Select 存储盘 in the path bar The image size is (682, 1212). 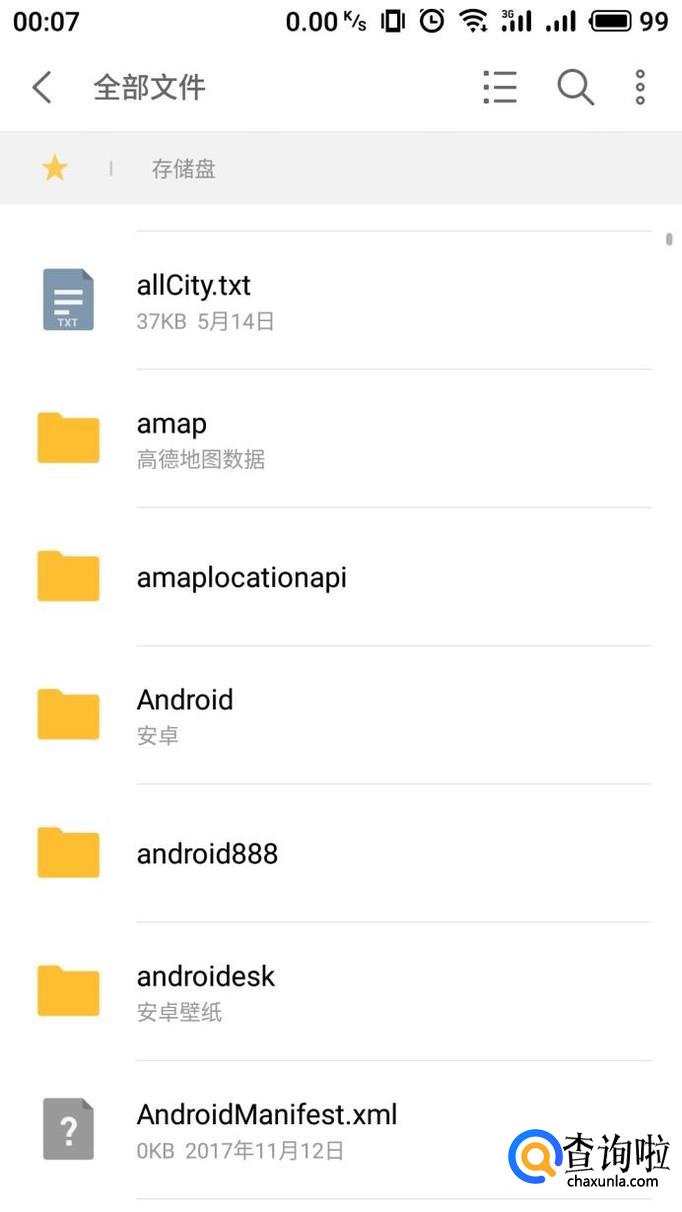coord(183,168)
